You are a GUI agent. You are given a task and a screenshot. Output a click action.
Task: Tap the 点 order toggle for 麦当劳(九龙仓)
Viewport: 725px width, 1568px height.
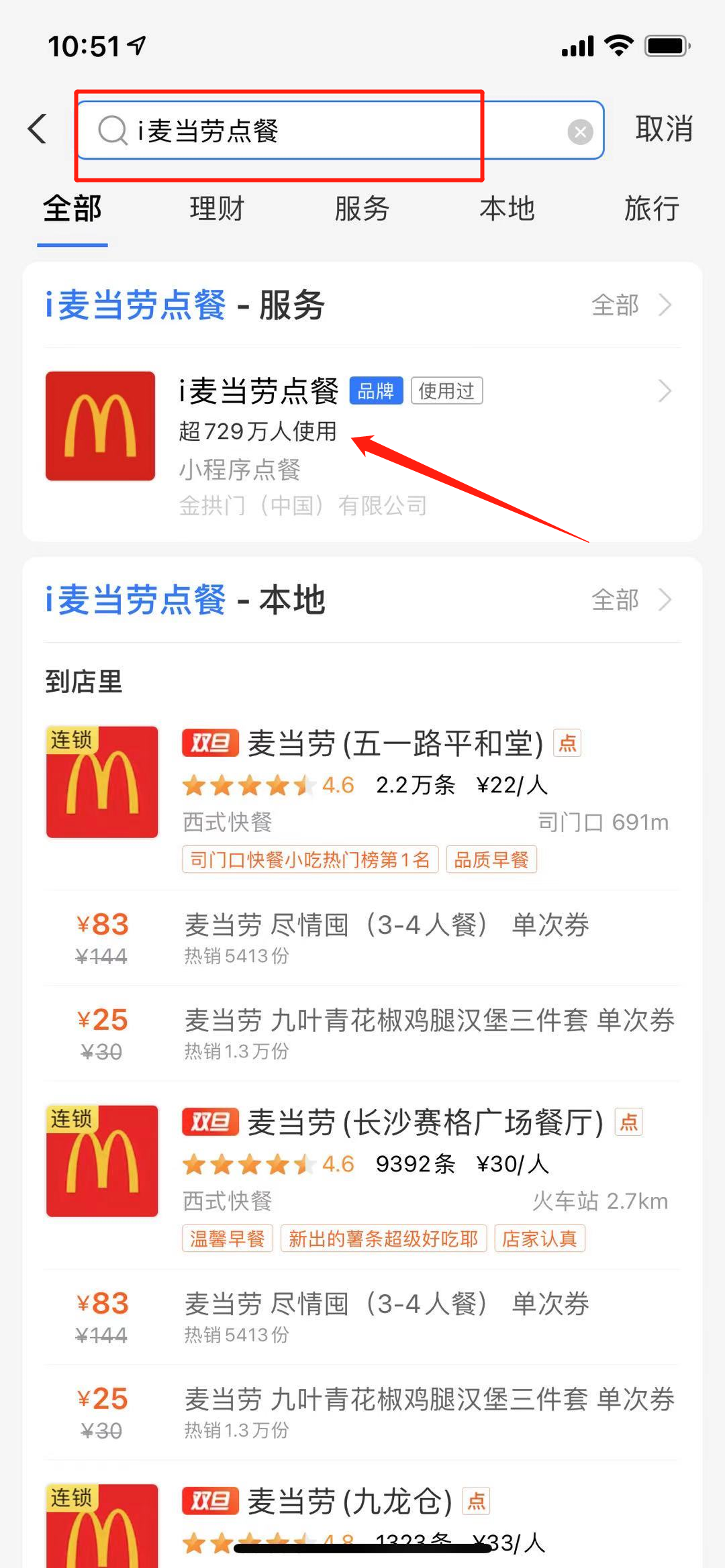[476, 1502]
